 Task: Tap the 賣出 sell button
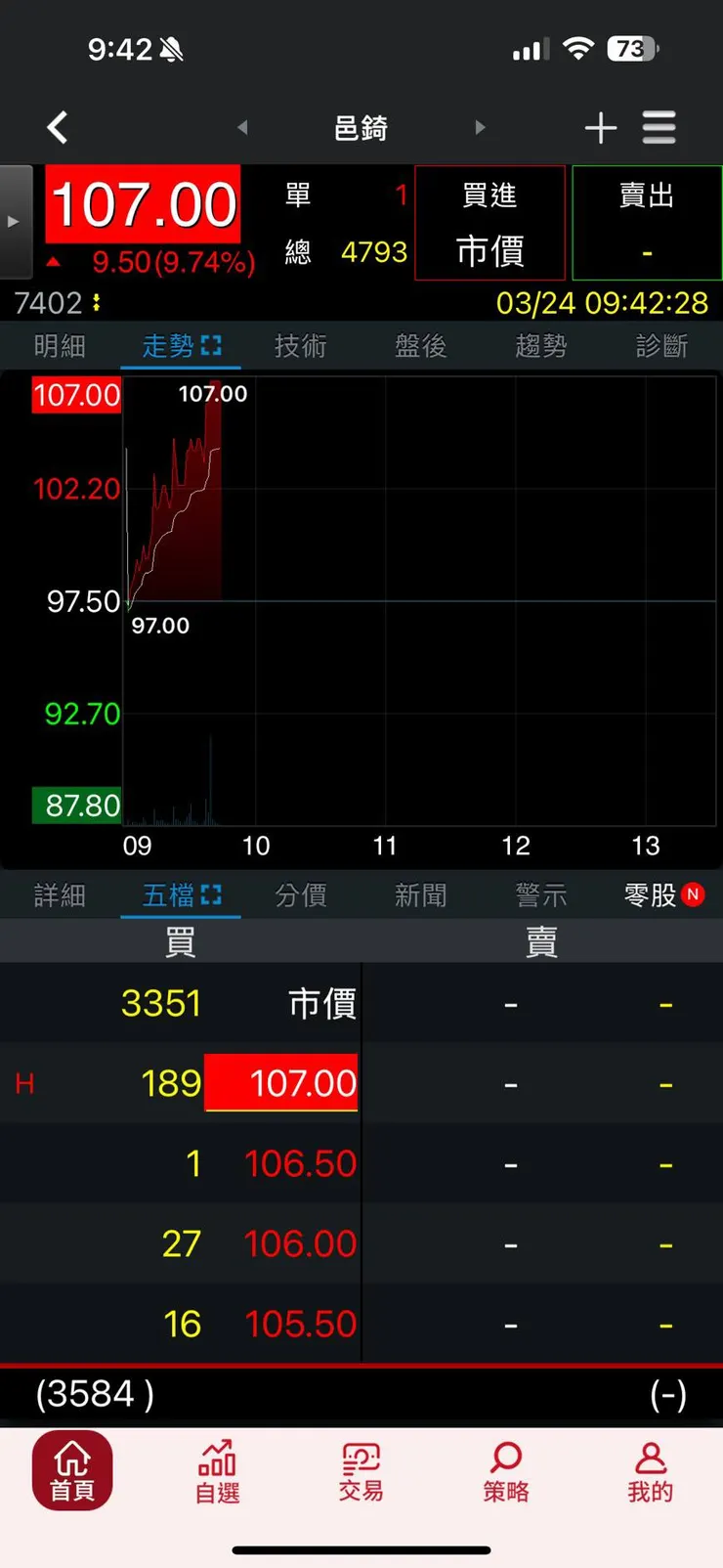click(x=647, y=223)
